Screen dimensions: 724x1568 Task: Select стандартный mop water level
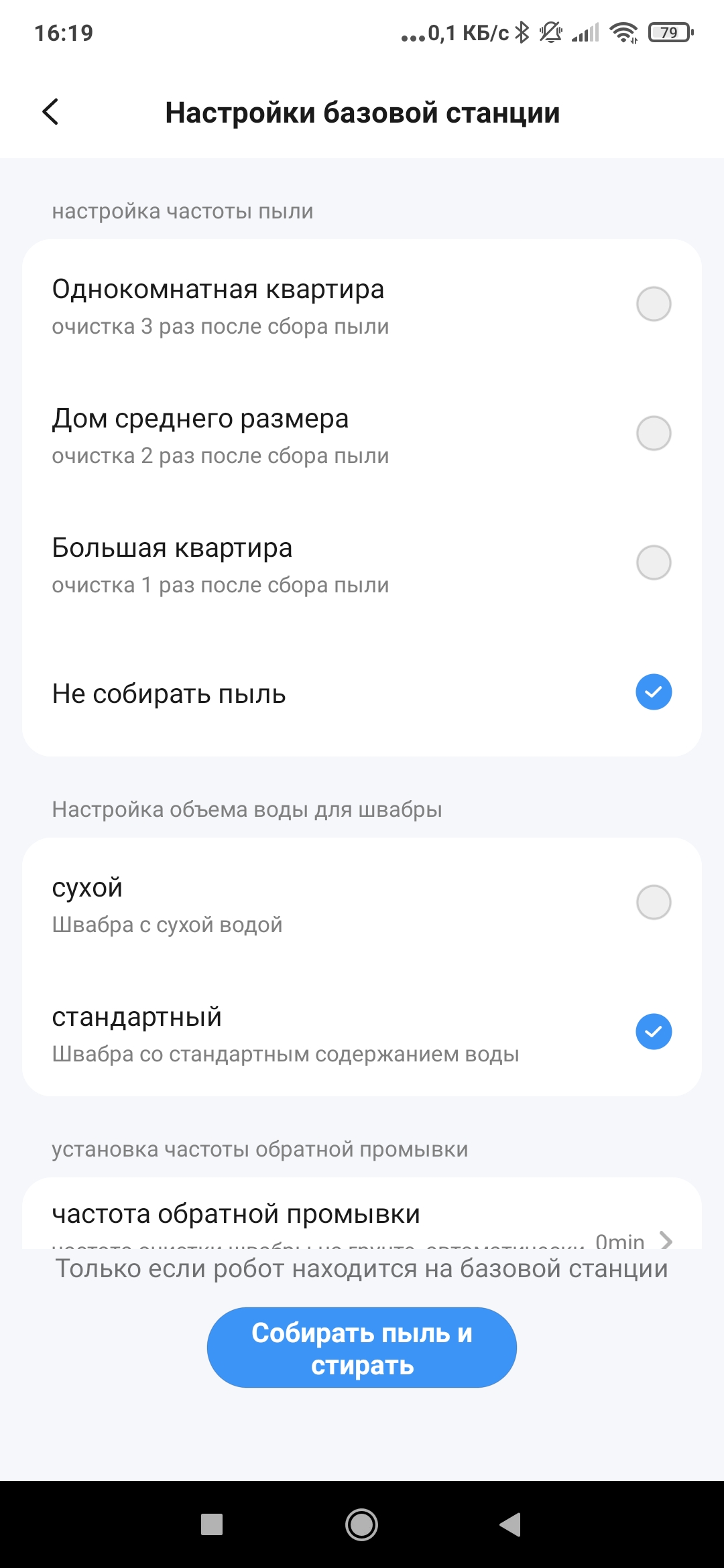tap(653, 1032)
